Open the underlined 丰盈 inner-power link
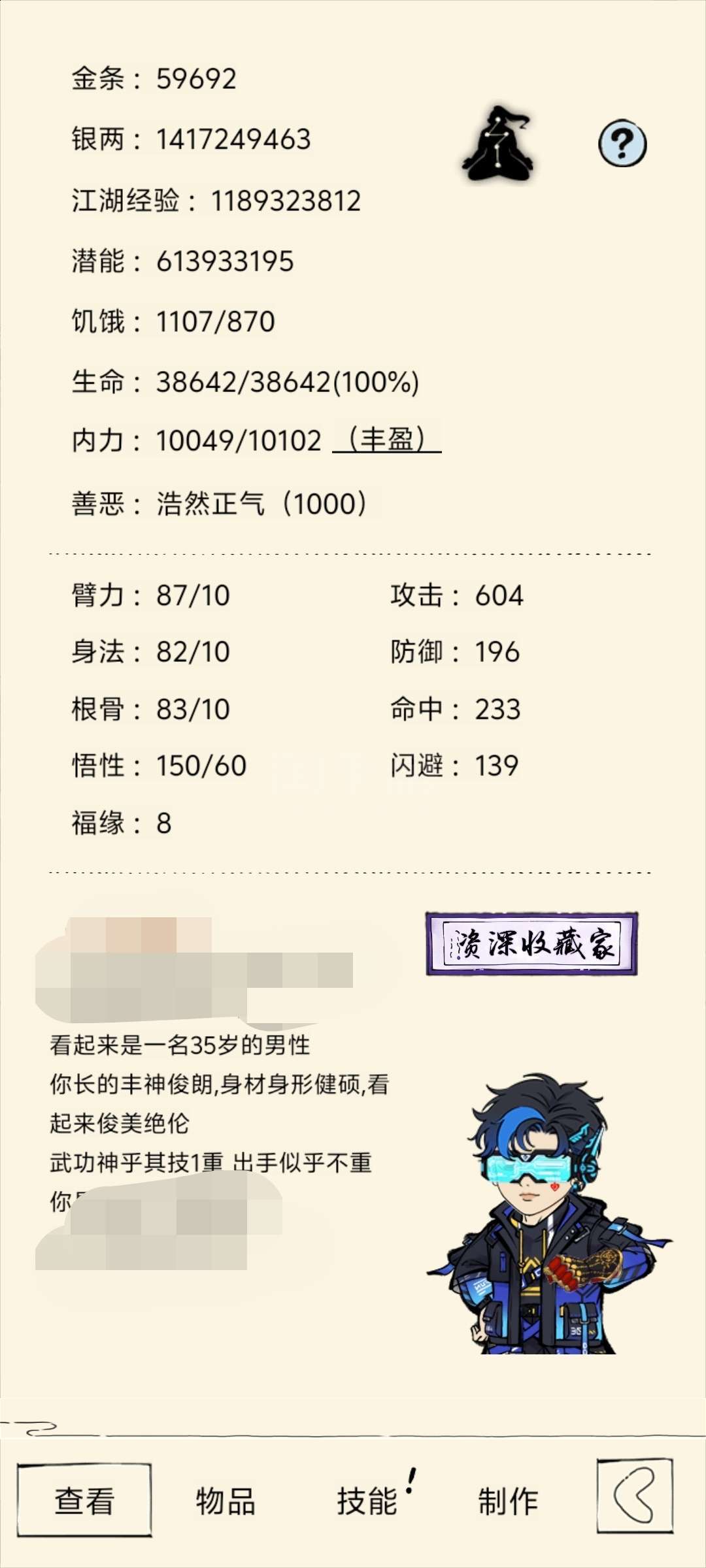This screenshot has height=1568, width=706. point(387,439)
